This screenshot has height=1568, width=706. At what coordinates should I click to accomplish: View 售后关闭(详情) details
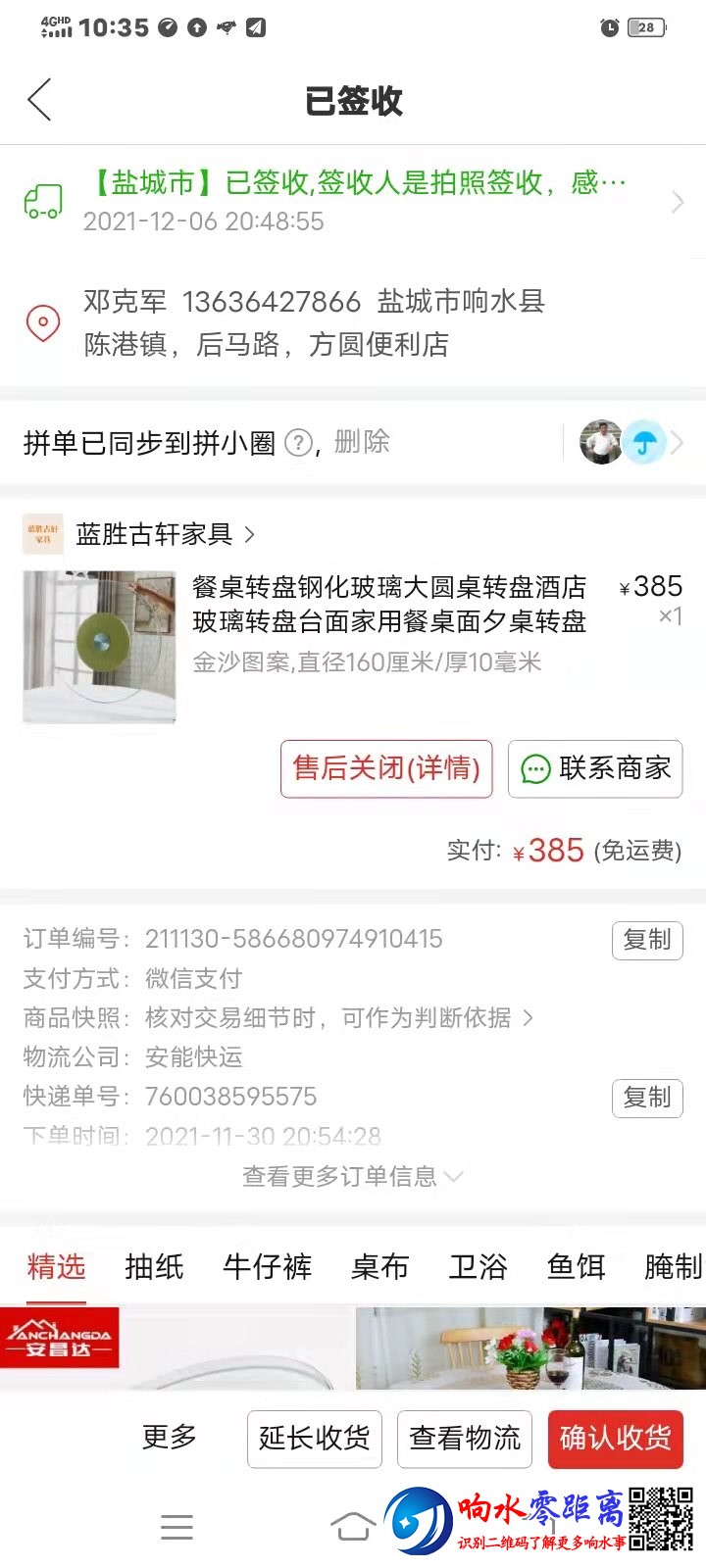pos(386,768)
